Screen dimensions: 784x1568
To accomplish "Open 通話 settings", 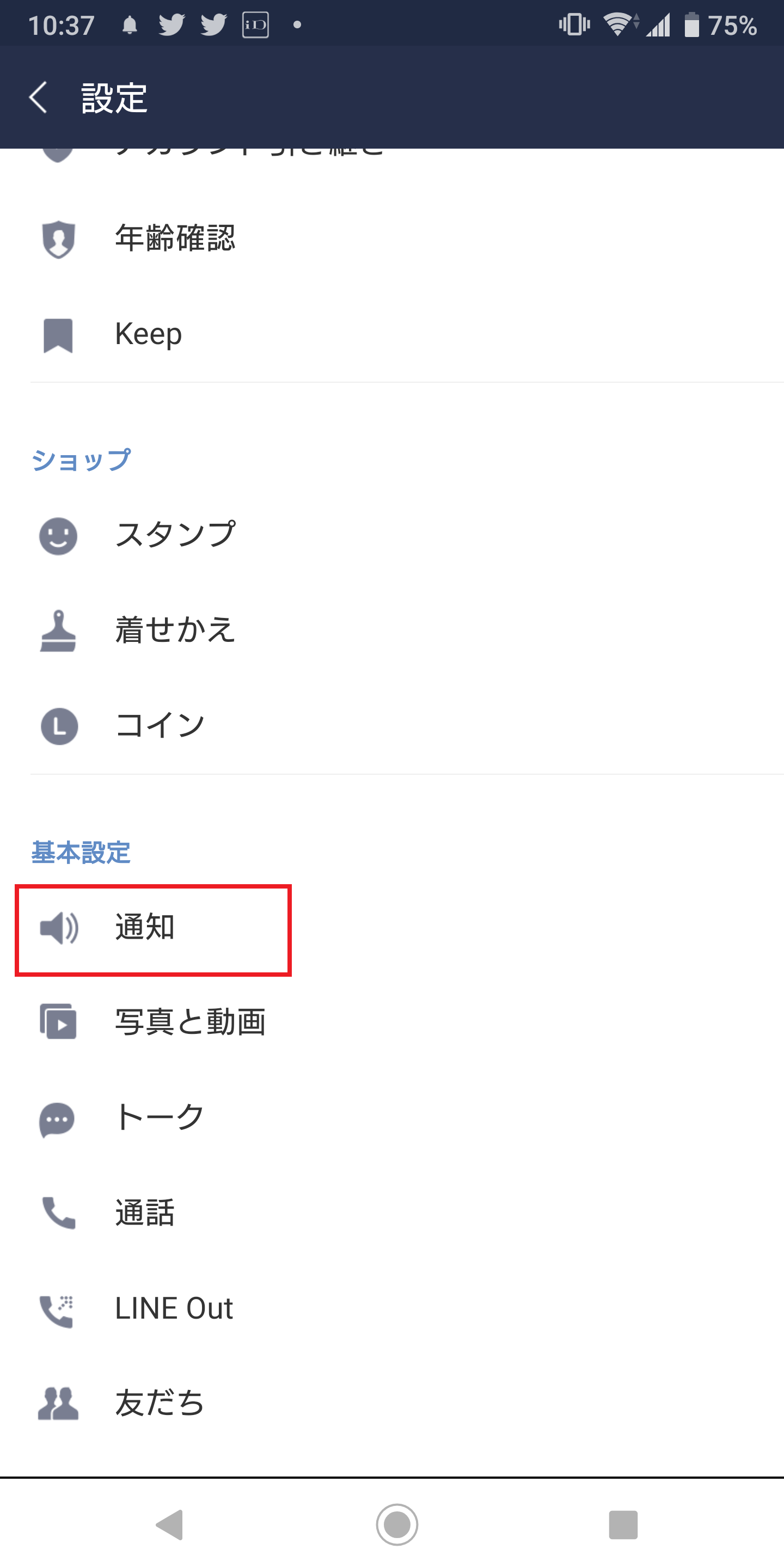I will tap(392, 1212).
